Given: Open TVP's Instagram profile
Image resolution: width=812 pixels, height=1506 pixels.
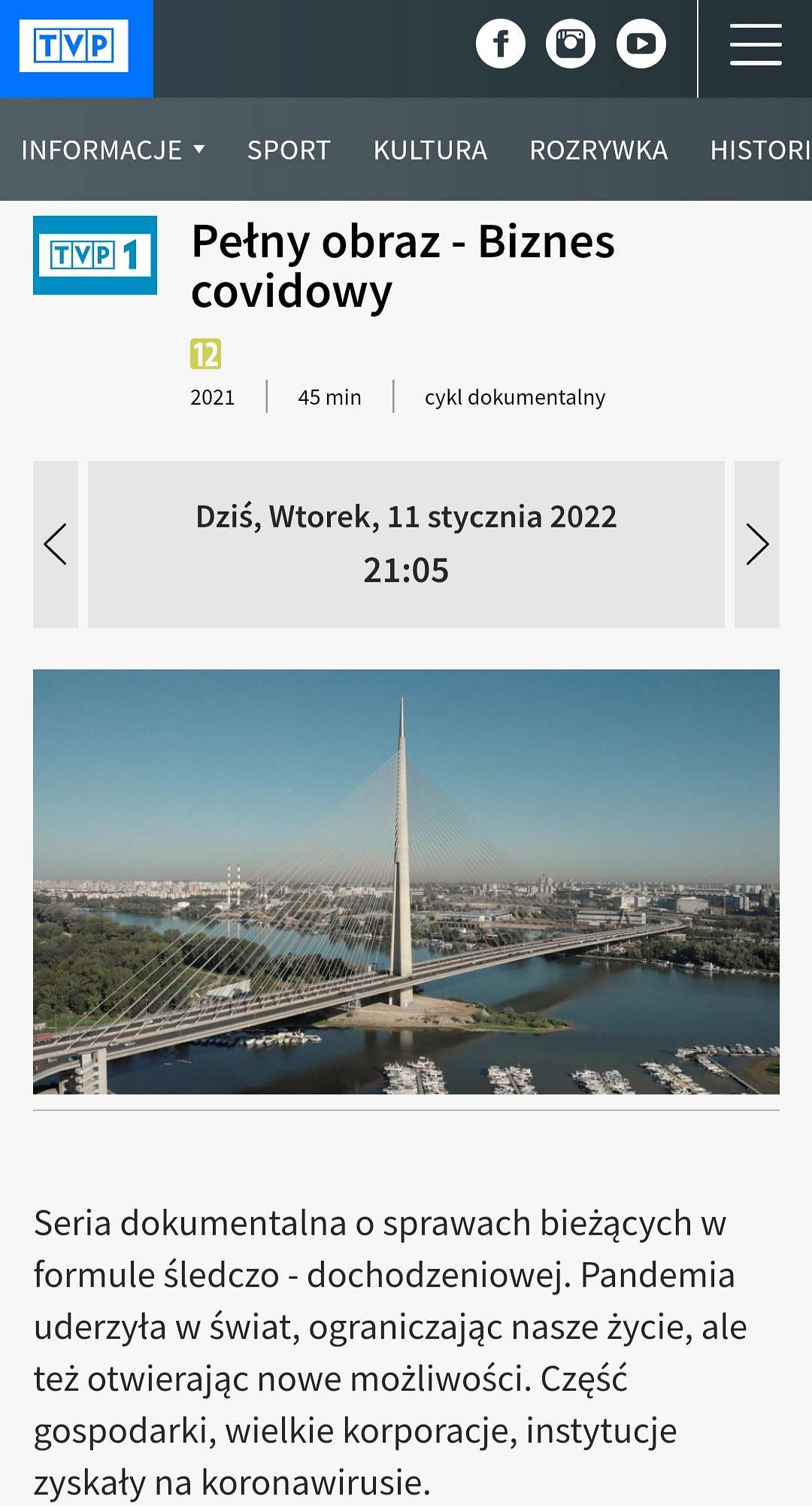Looking at the screenshot, I should point(571,44).
